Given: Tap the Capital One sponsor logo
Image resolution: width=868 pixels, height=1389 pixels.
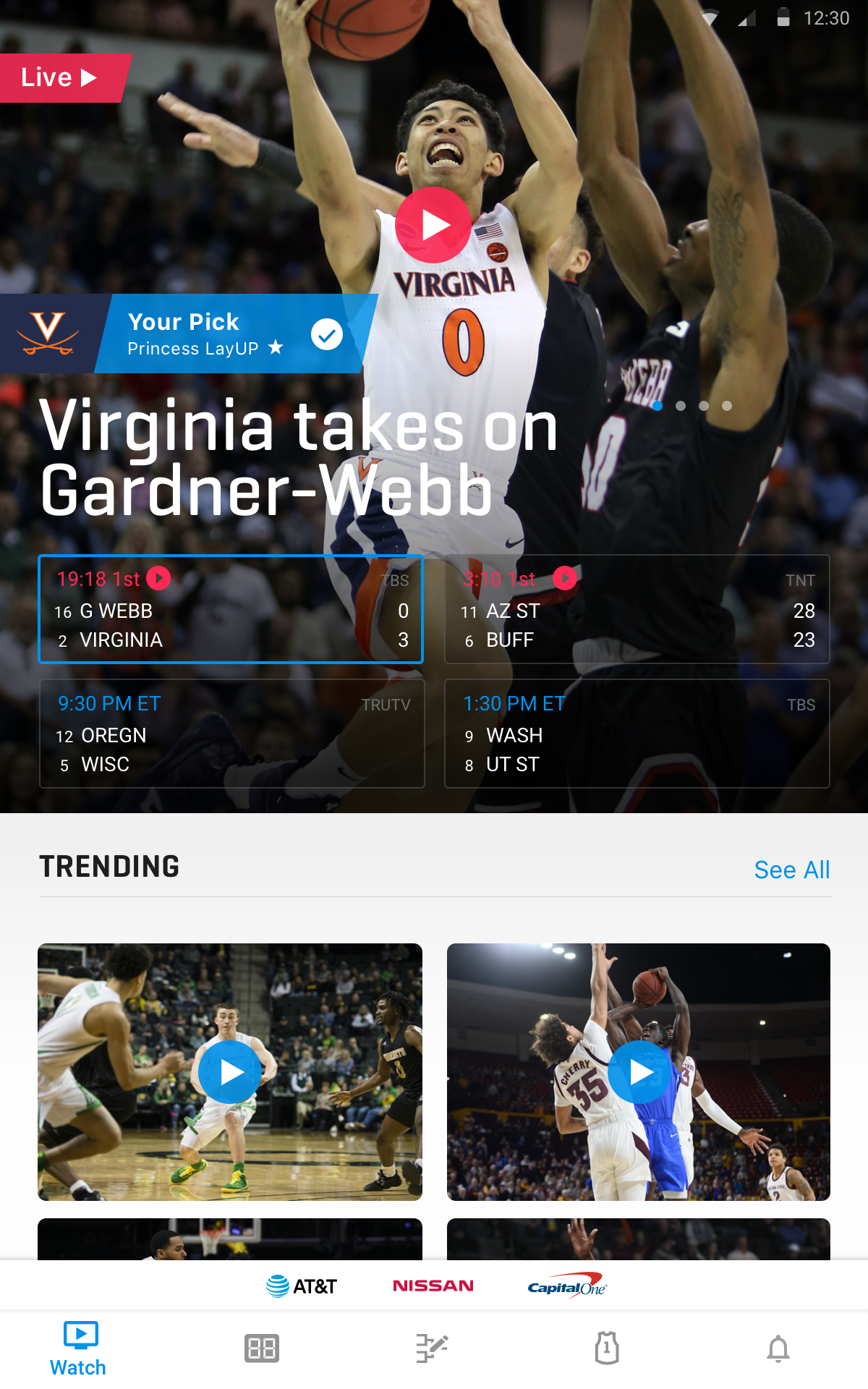Looking at the screenshot, I should pyautogui.click(x=567, y=1286).
